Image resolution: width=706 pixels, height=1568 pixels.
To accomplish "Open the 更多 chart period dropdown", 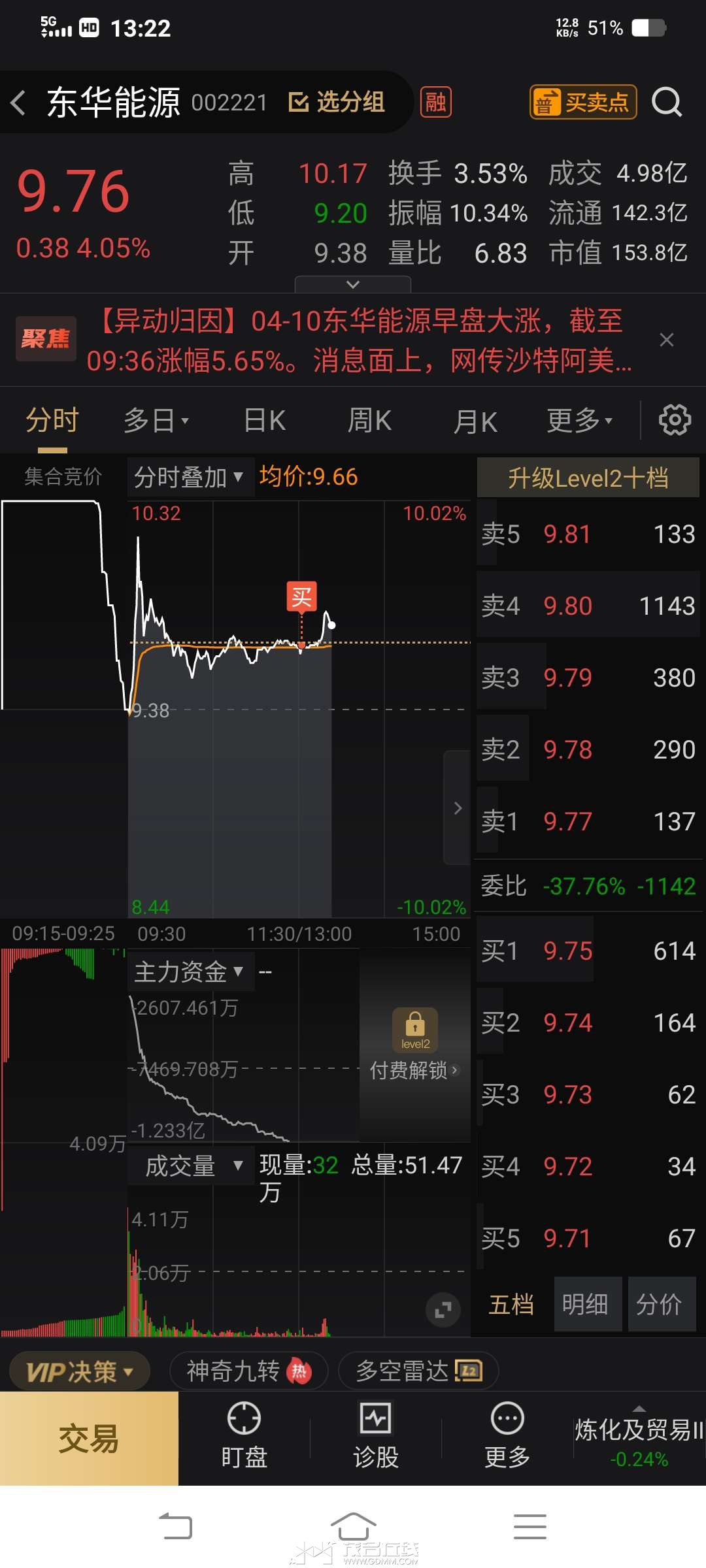I will click(x=579, y=420).
